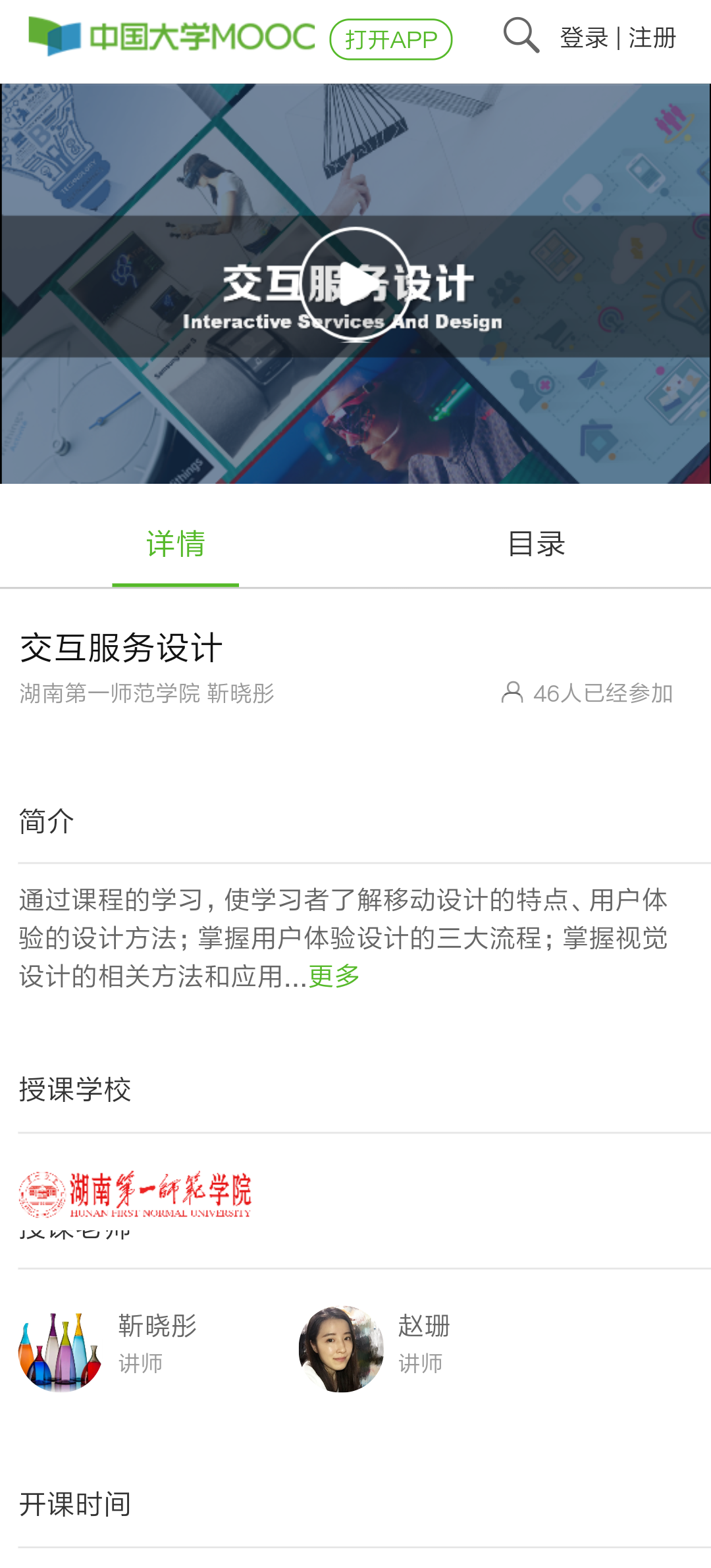Open the 湖南第一师范学院 school page
The height and width of the screenshot is (1568, 711).
pos(136,1193)
